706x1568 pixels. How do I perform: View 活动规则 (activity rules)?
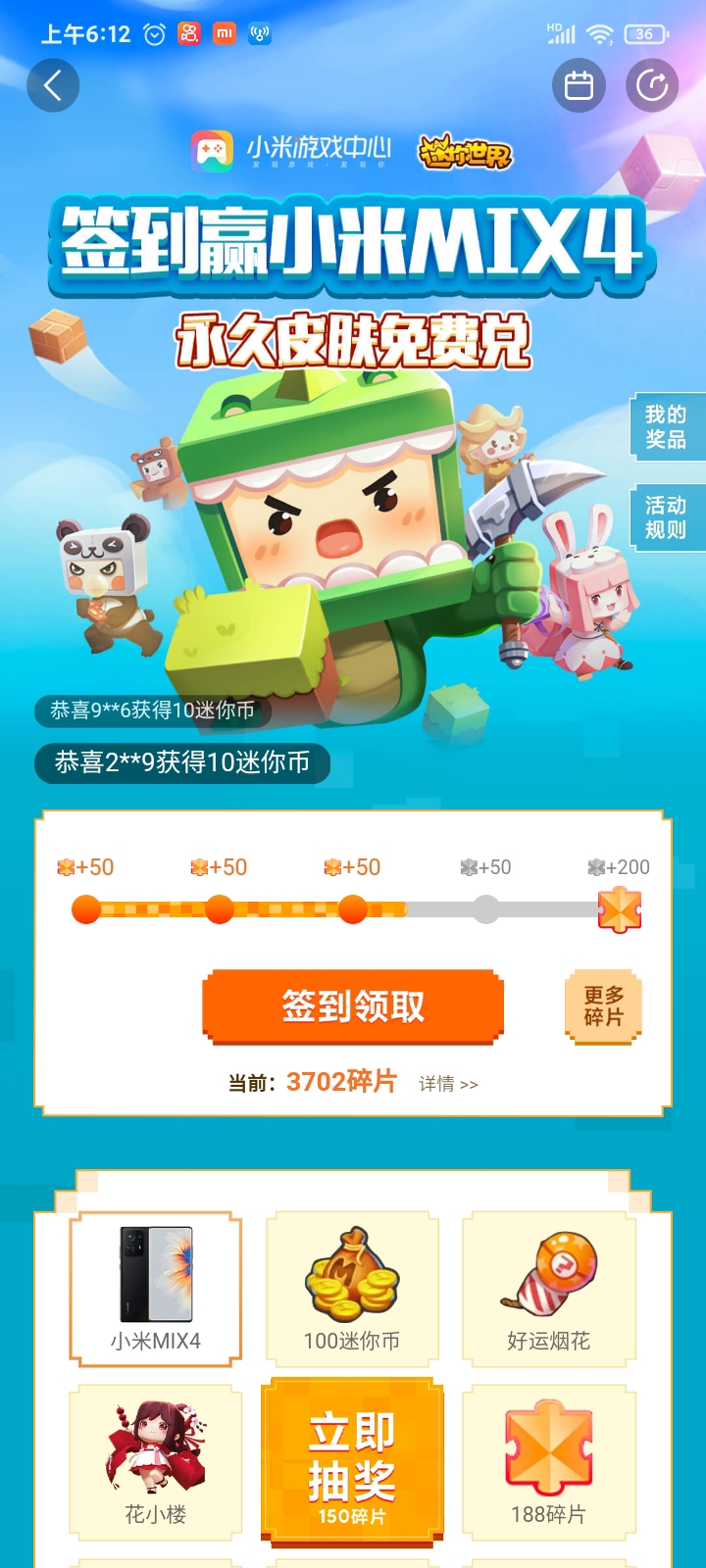tap(666, 517)
